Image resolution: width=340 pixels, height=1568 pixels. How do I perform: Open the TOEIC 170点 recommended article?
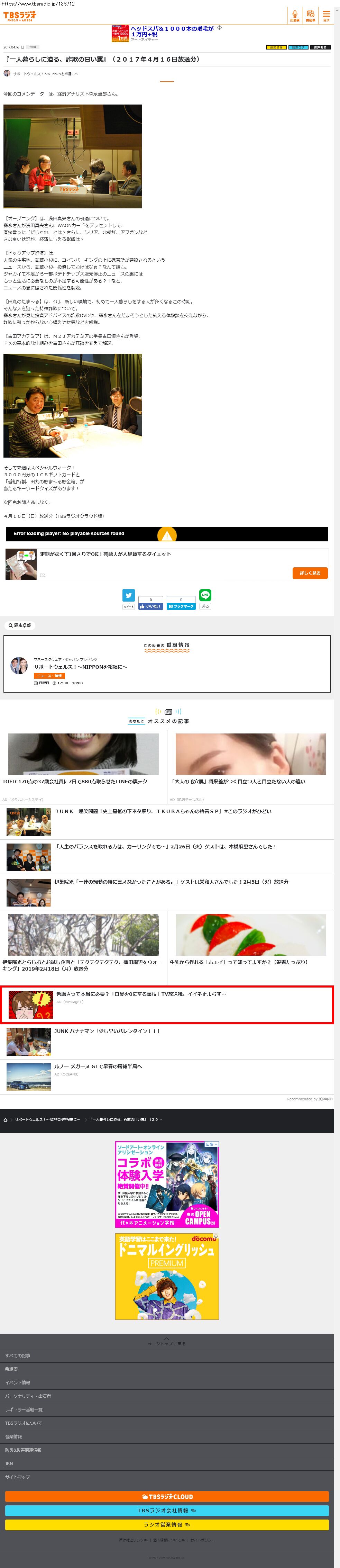tap(83, 768)
